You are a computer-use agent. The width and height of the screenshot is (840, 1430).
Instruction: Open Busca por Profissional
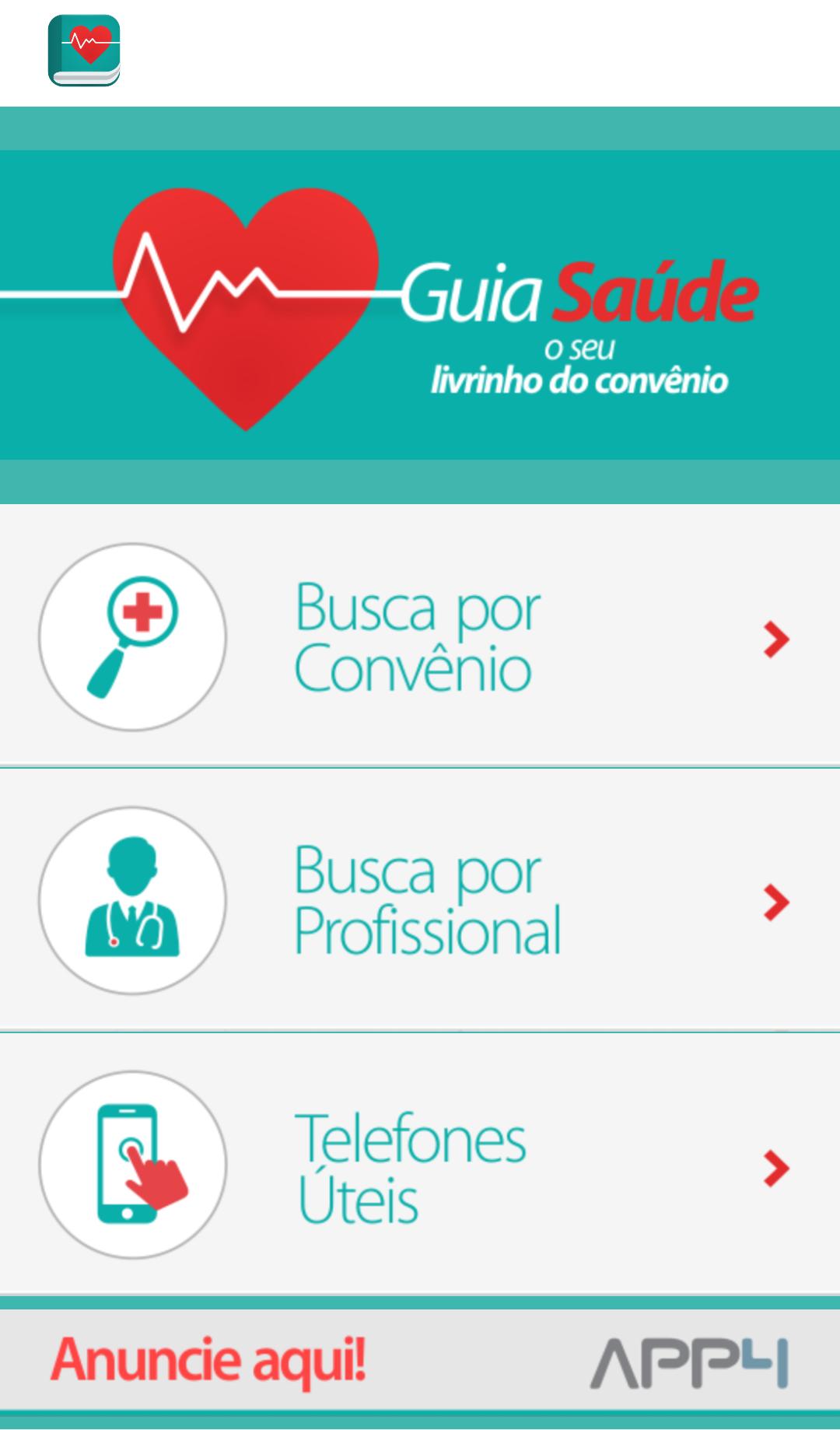click(x=428, y=899)
